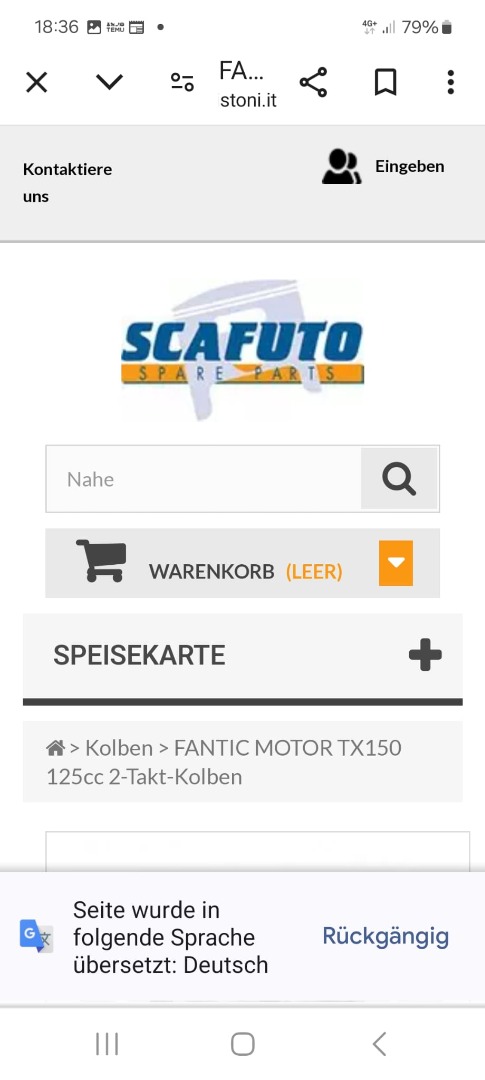Expand the cart's orange dropdown arrow
This screenshot has height=1080, width=485.
coord(396,563)
